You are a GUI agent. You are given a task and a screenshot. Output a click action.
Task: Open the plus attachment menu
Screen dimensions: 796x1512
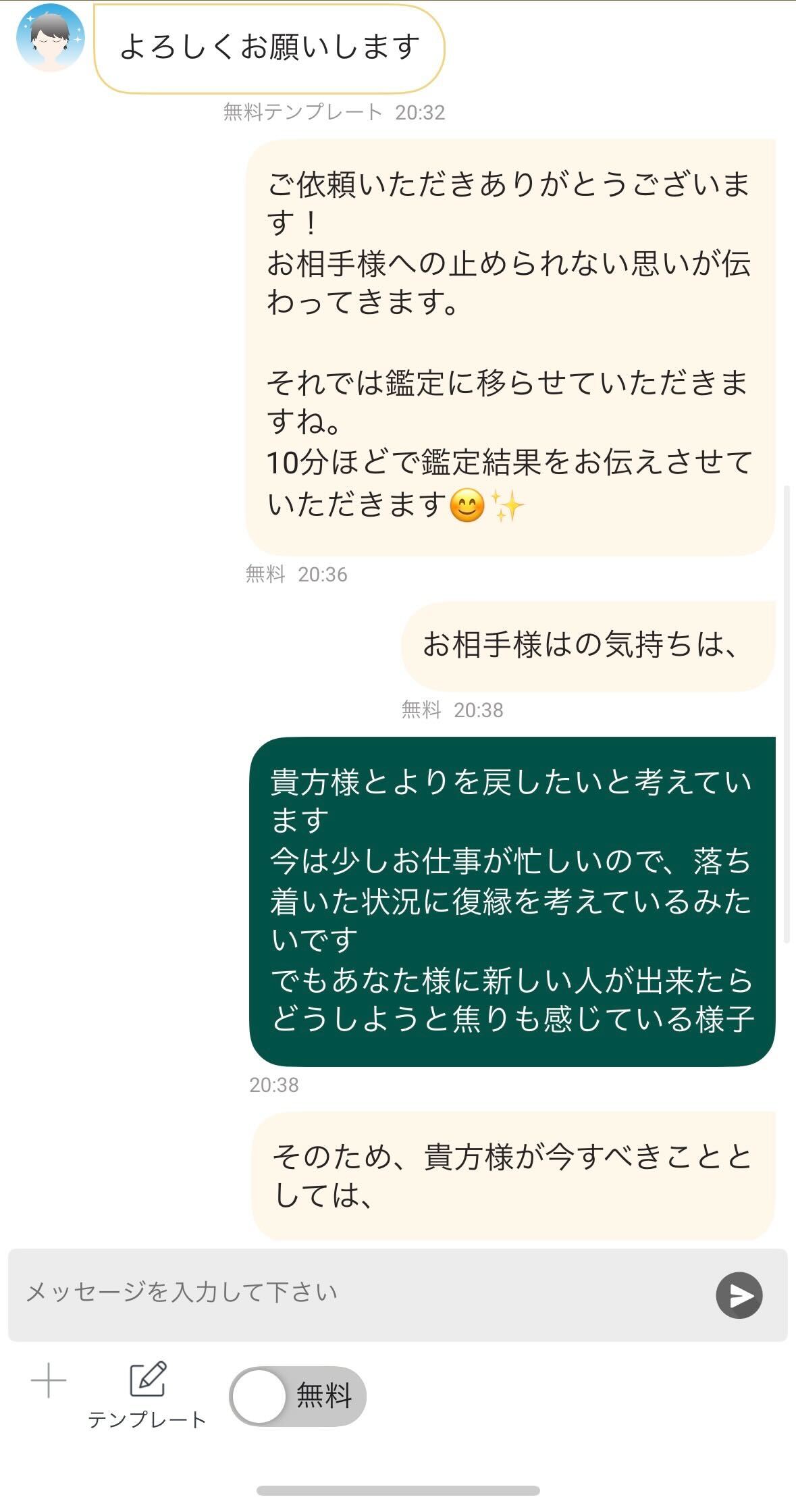(49, 1380)
